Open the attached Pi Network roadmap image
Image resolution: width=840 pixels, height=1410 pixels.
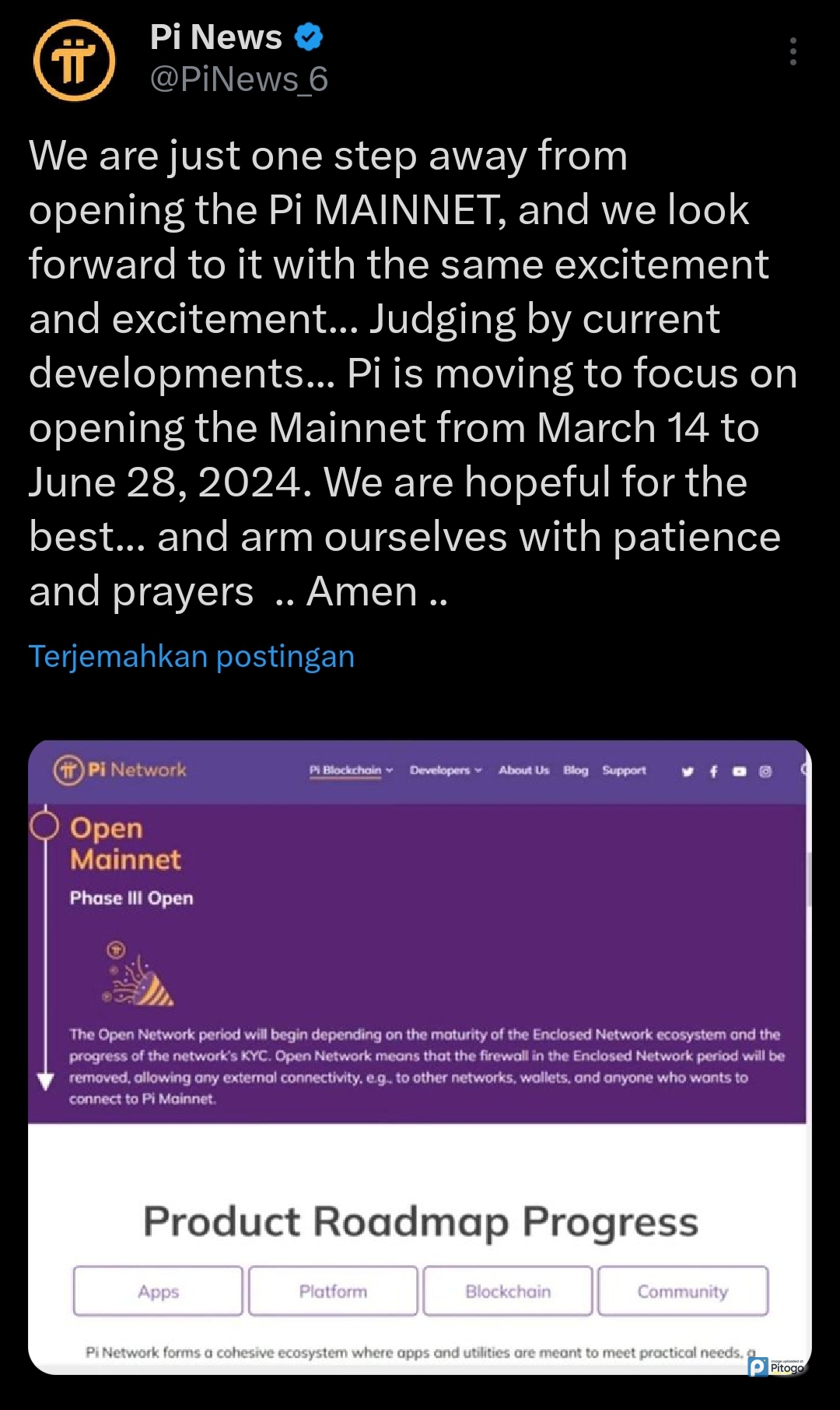pyautogui.click(x=420, y=1057)
